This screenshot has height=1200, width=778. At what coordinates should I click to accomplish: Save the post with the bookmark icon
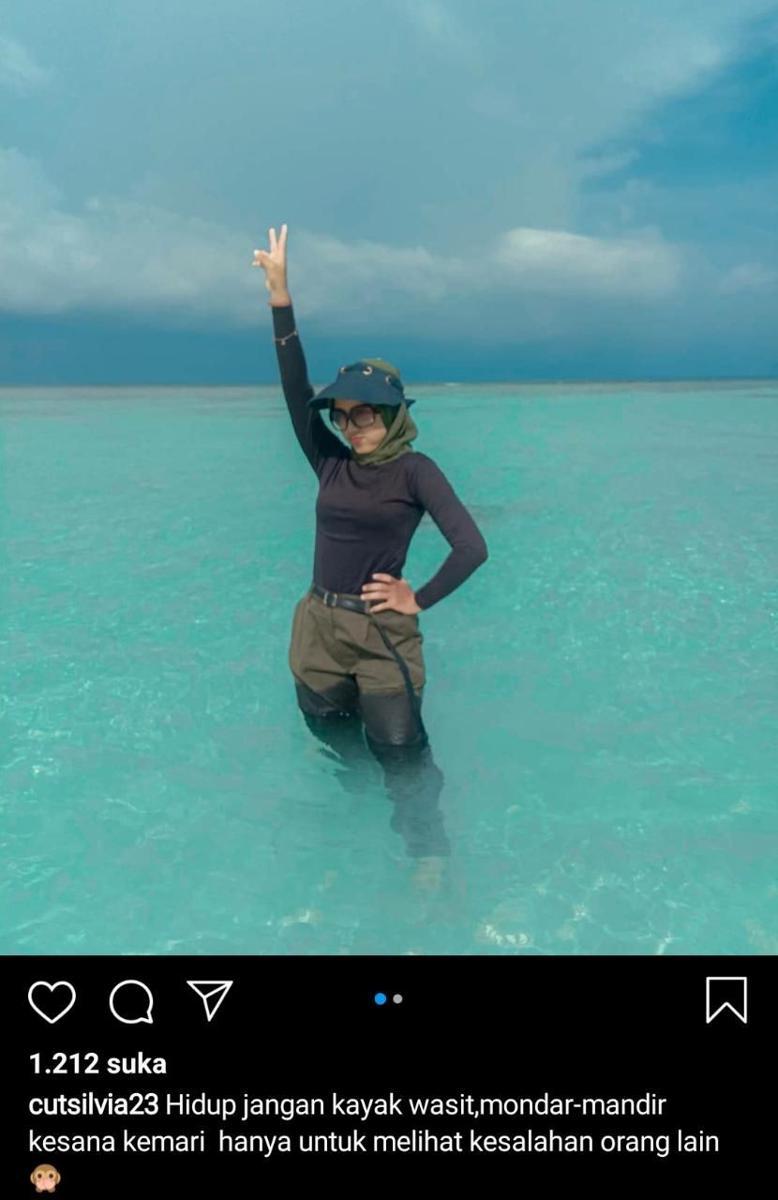click(x=726, y=1000)
